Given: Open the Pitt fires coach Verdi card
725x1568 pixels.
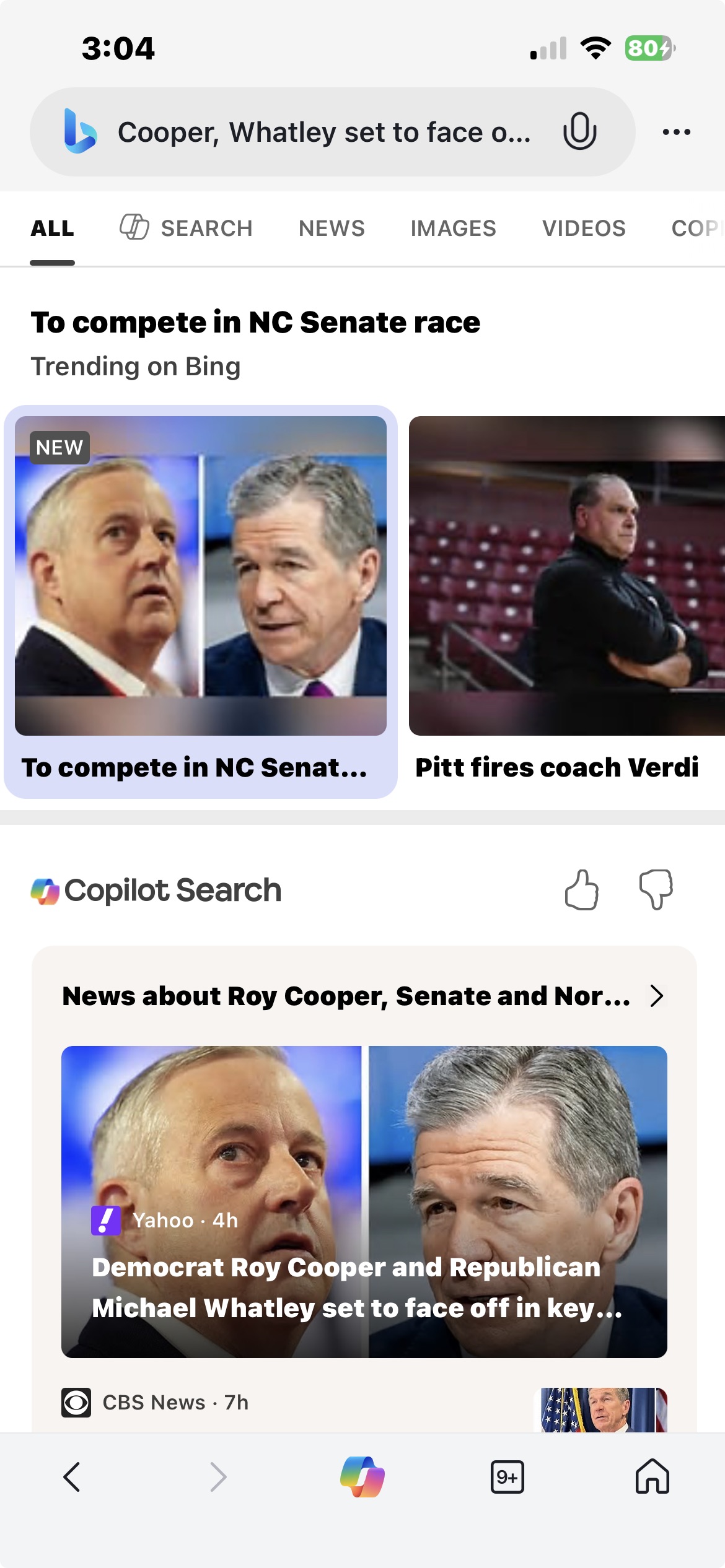Looking at the screenshot, I should [566, 601].
